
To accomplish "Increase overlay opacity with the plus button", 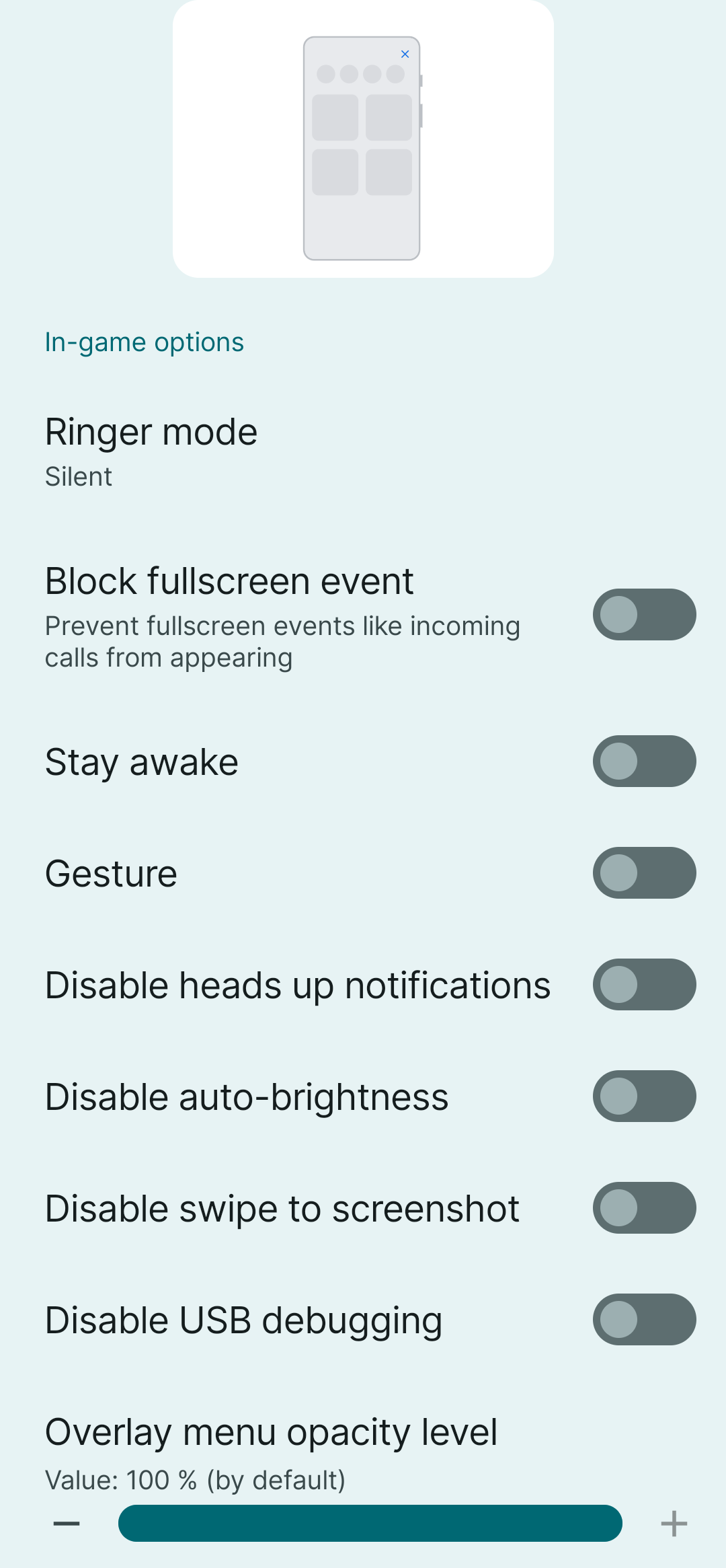I will (674, 1524).
